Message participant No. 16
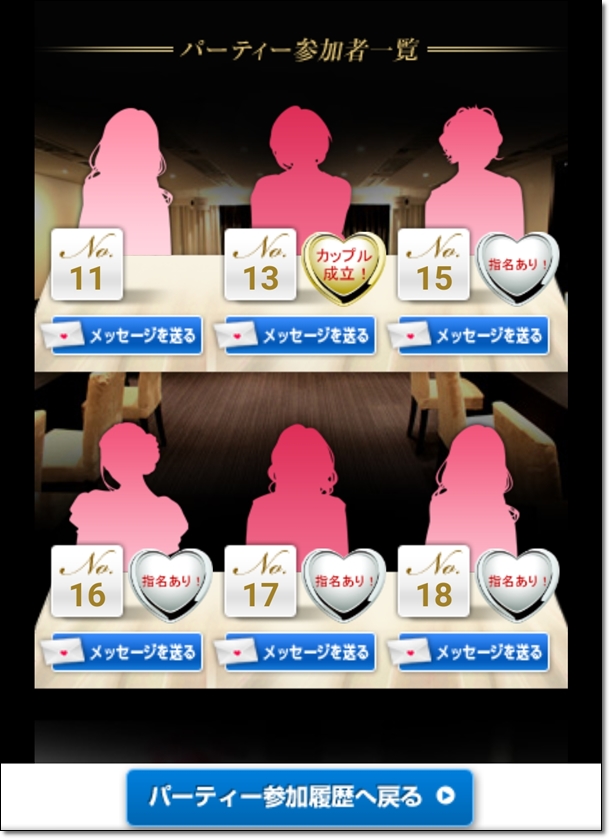Viewport: 610px width, 839px height. coord(122,652)
